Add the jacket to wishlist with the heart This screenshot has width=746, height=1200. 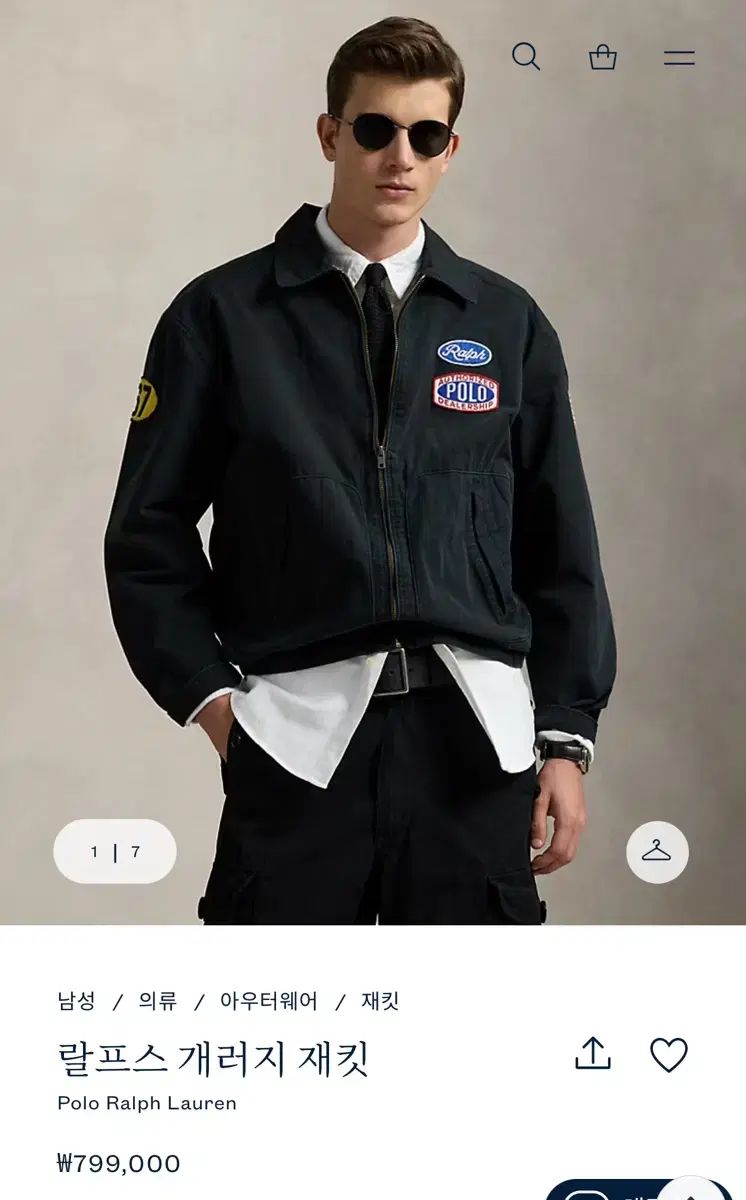[669, 1055]
